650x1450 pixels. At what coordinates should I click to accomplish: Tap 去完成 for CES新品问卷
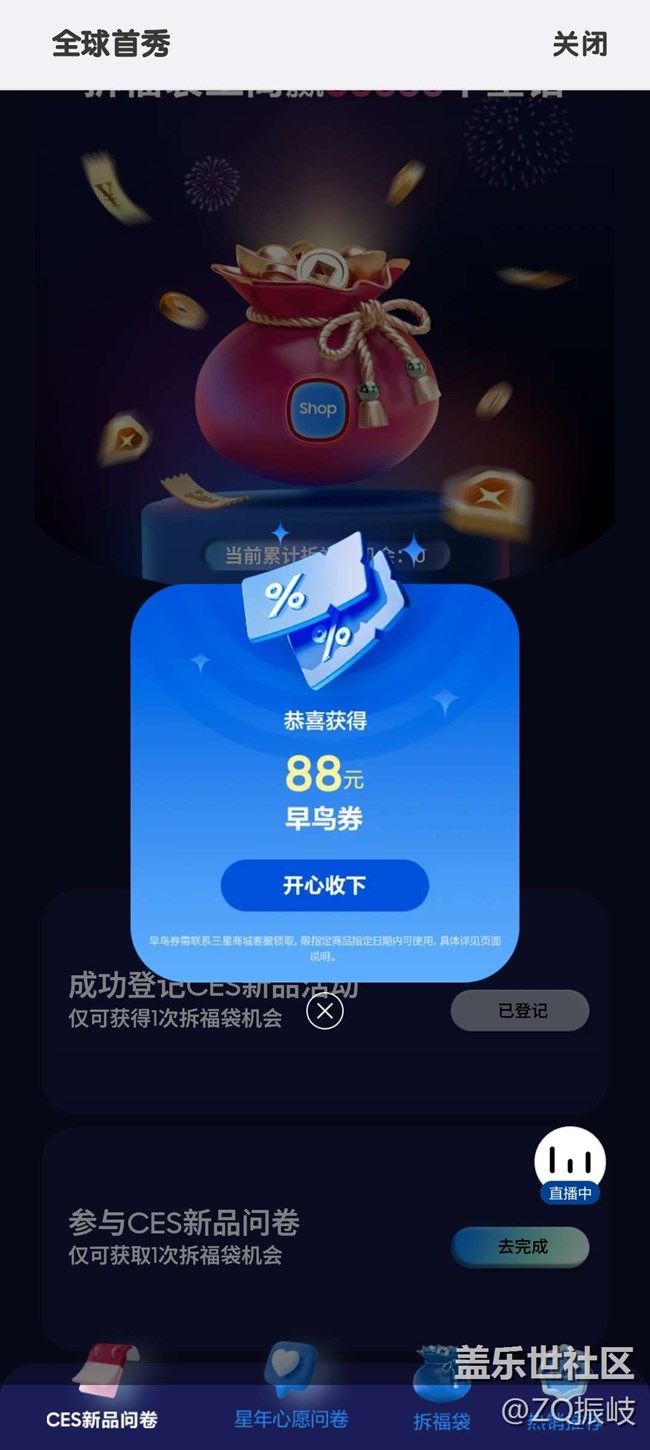point(520,1246)
